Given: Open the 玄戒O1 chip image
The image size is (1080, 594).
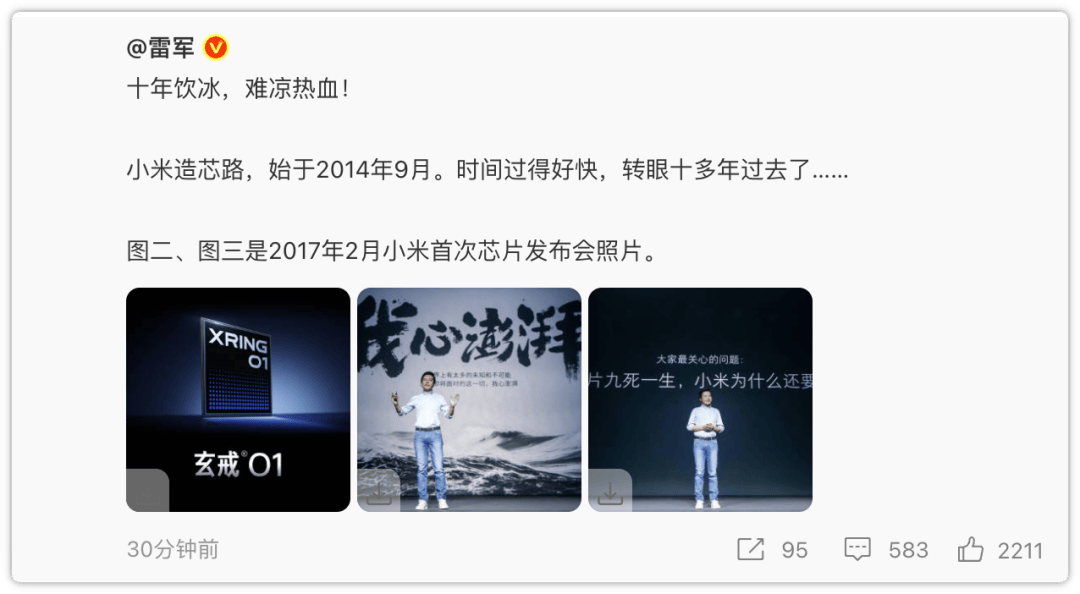Looking at the screenshot, I should pyautogui.click(x=238, y=400).
